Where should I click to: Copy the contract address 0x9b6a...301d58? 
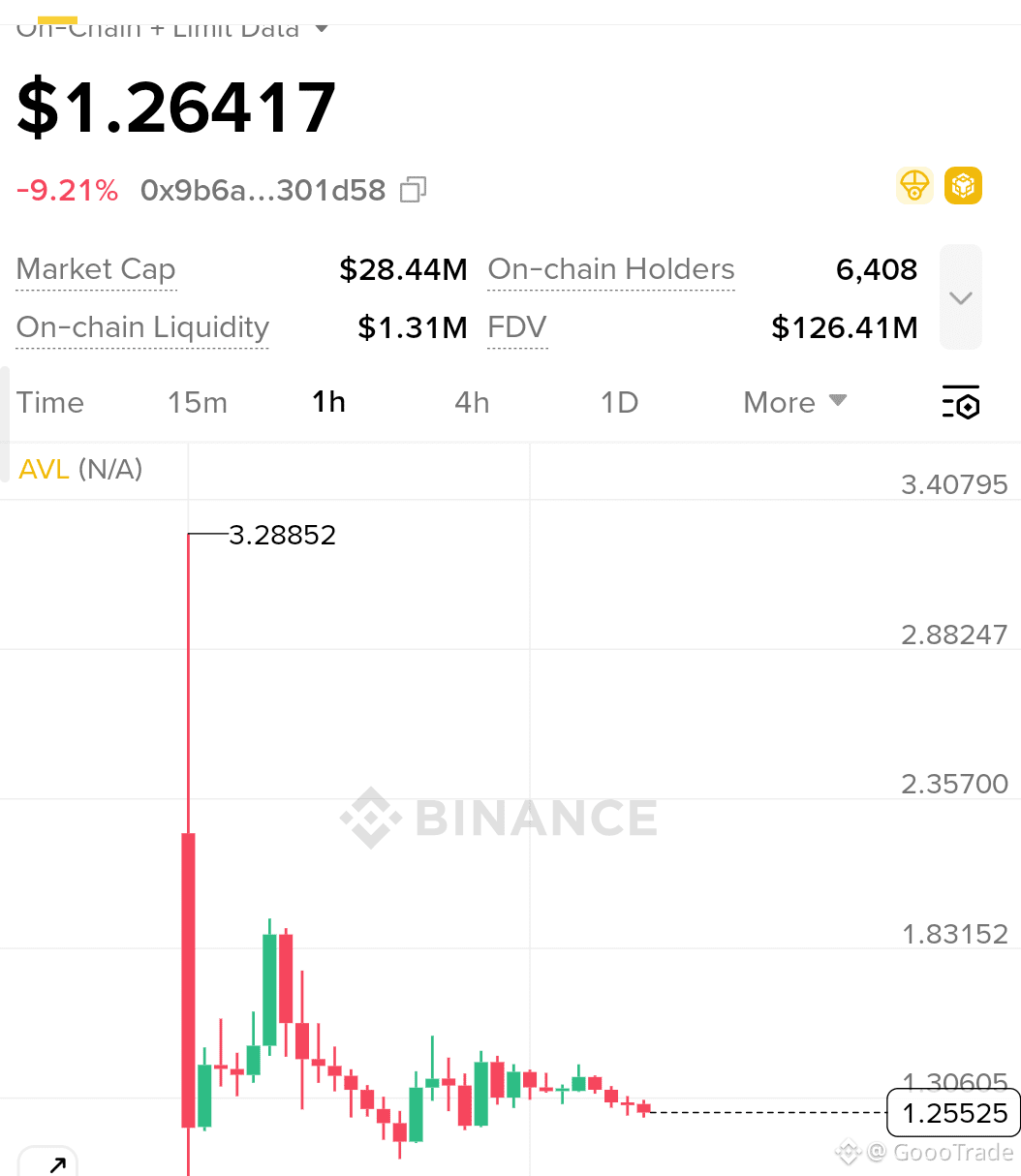(414, 190)
